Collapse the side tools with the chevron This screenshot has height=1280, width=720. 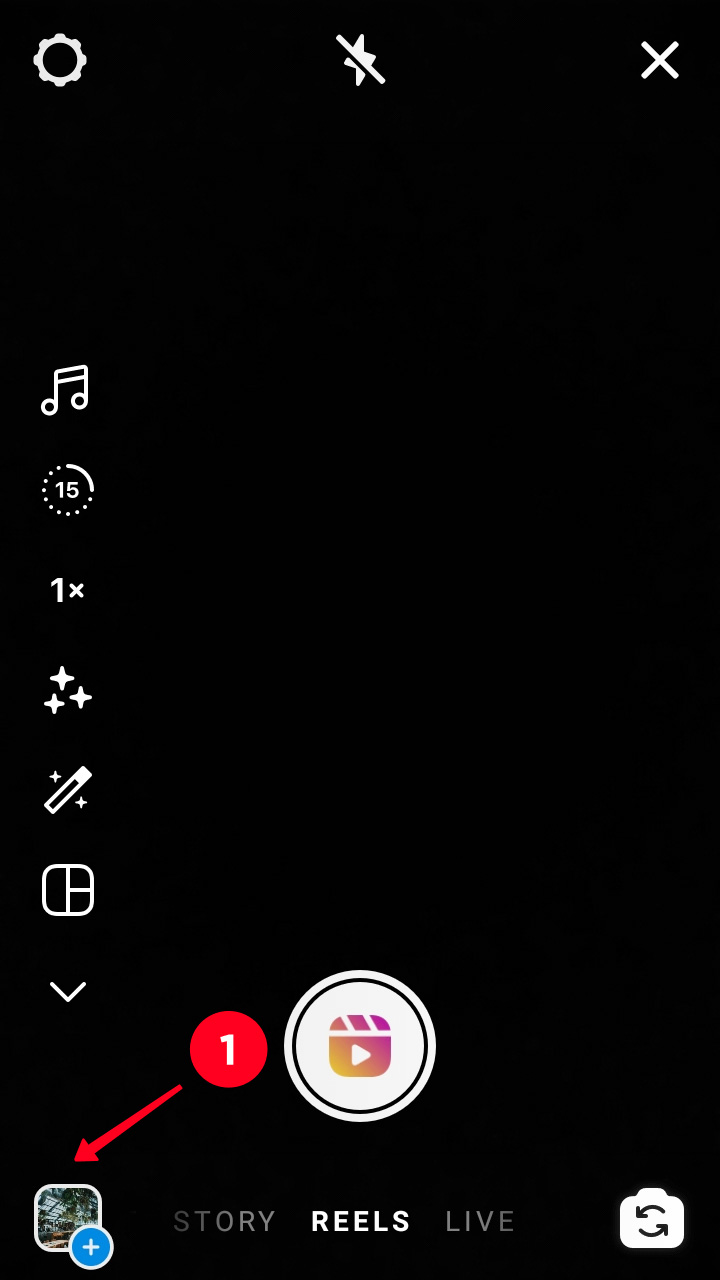[x=67, y=991]
